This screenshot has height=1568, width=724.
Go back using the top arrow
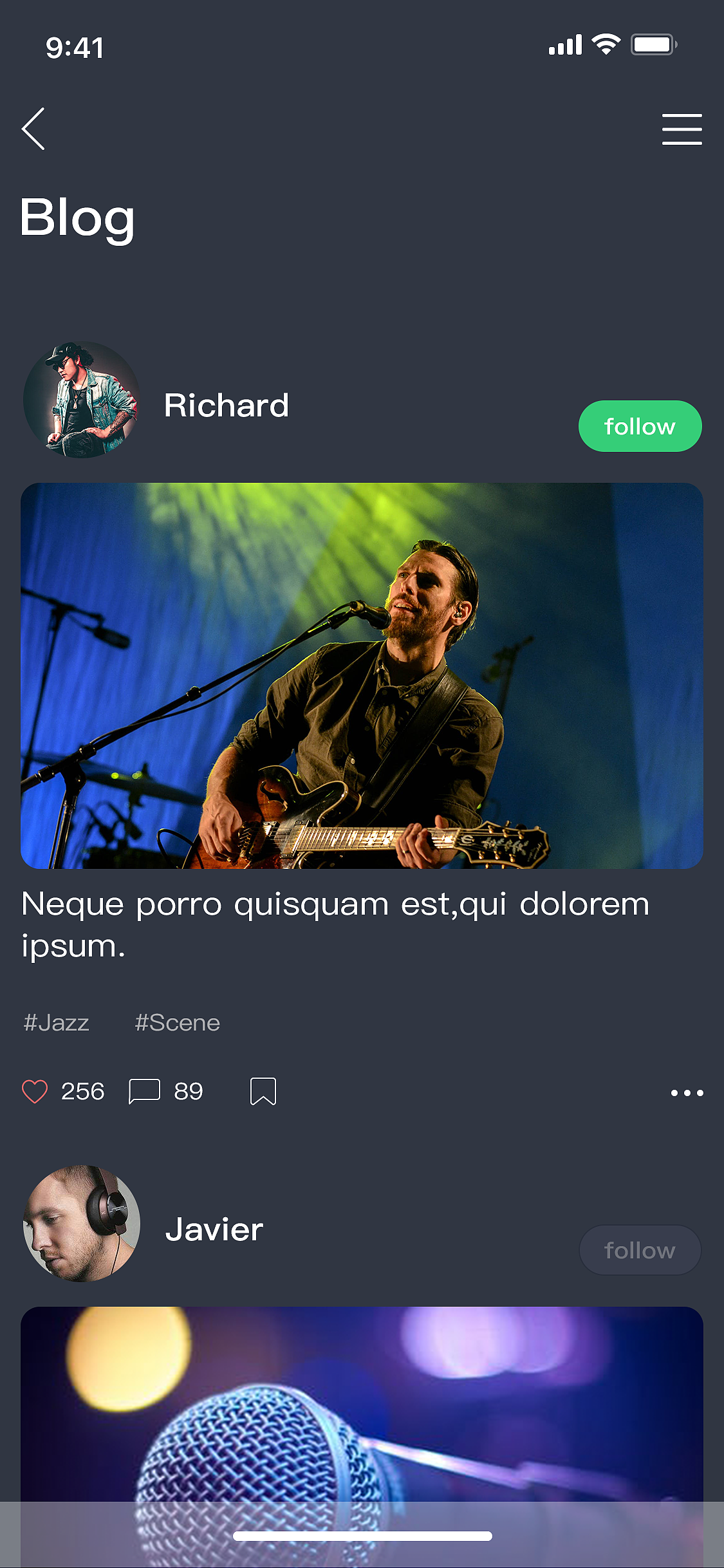33,129
